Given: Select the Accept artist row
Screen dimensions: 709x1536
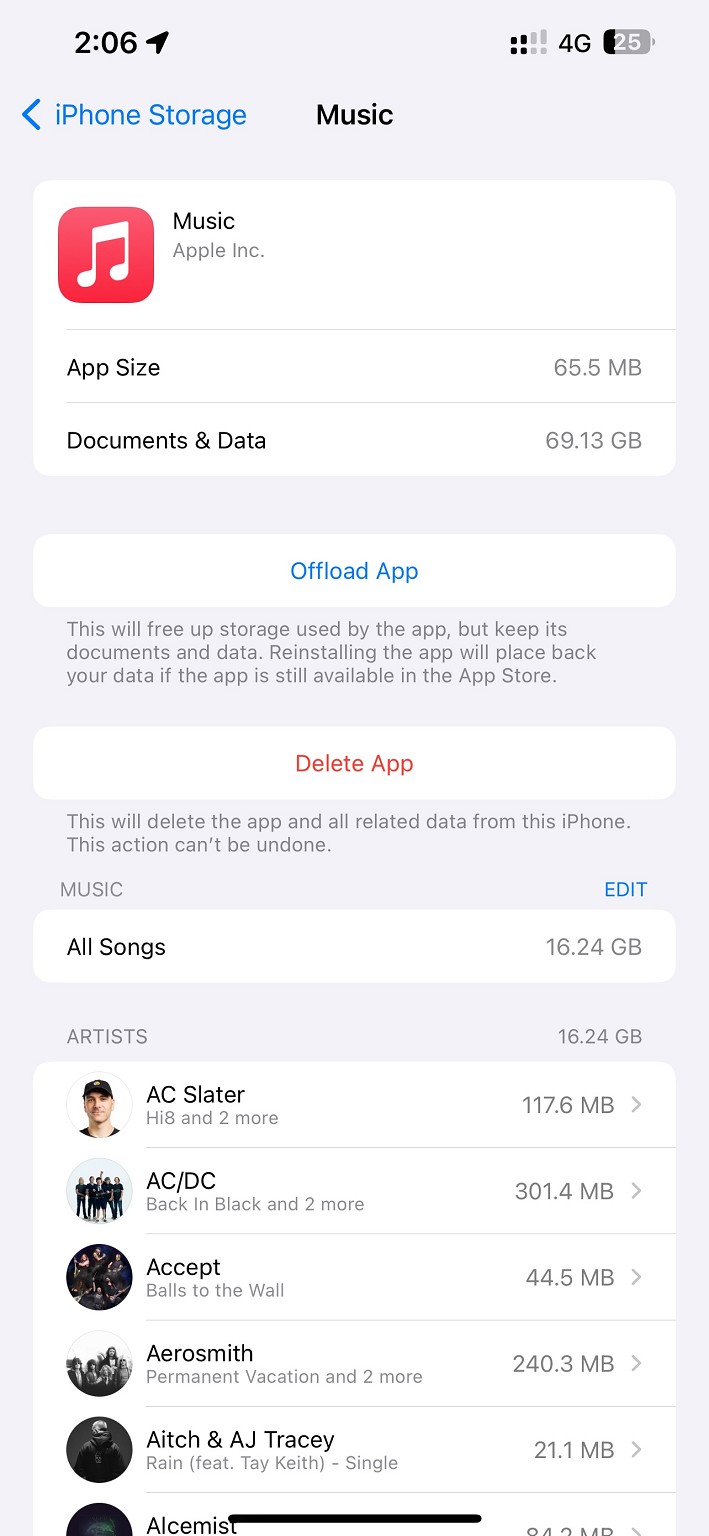Looking at the screenshot, I should coord(354,1277).
